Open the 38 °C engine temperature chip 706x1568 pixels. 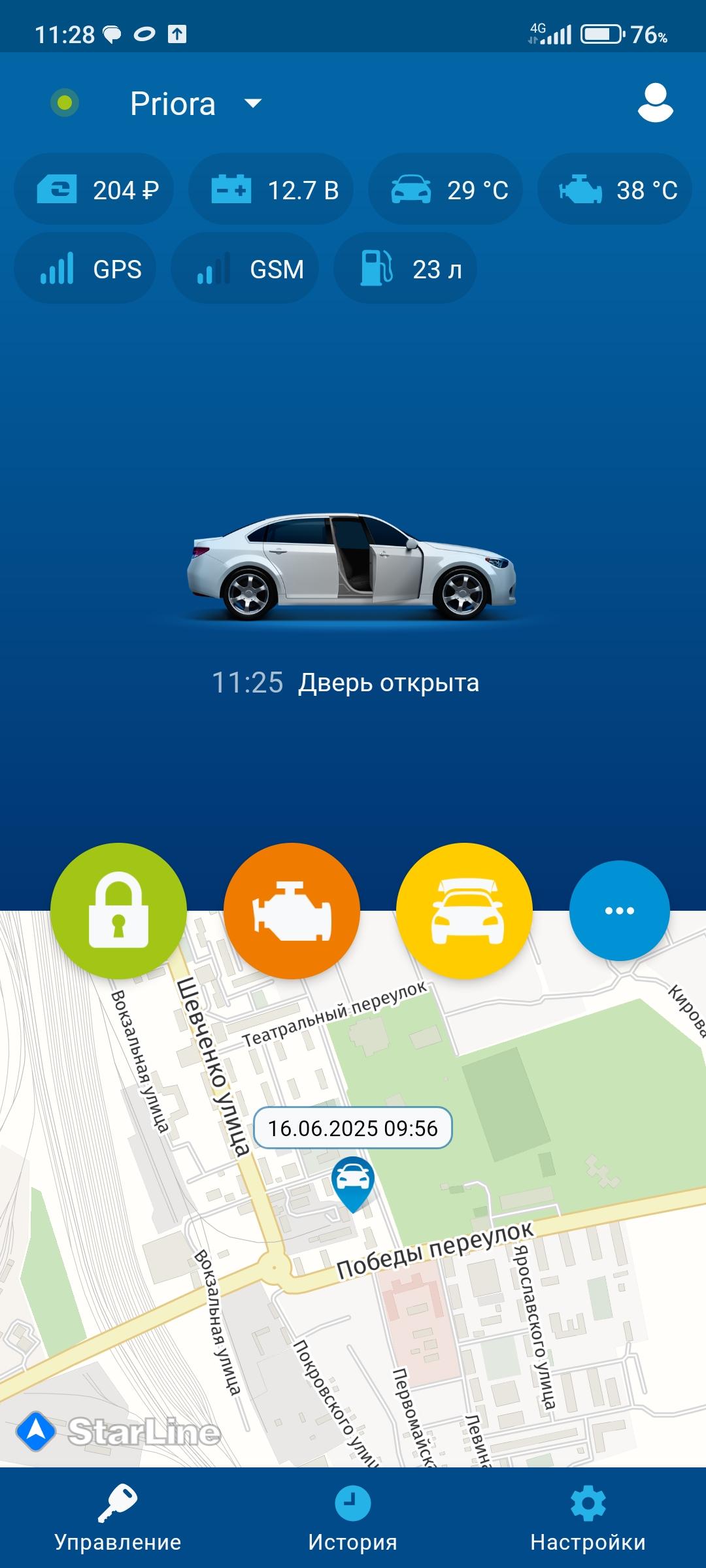614,190
